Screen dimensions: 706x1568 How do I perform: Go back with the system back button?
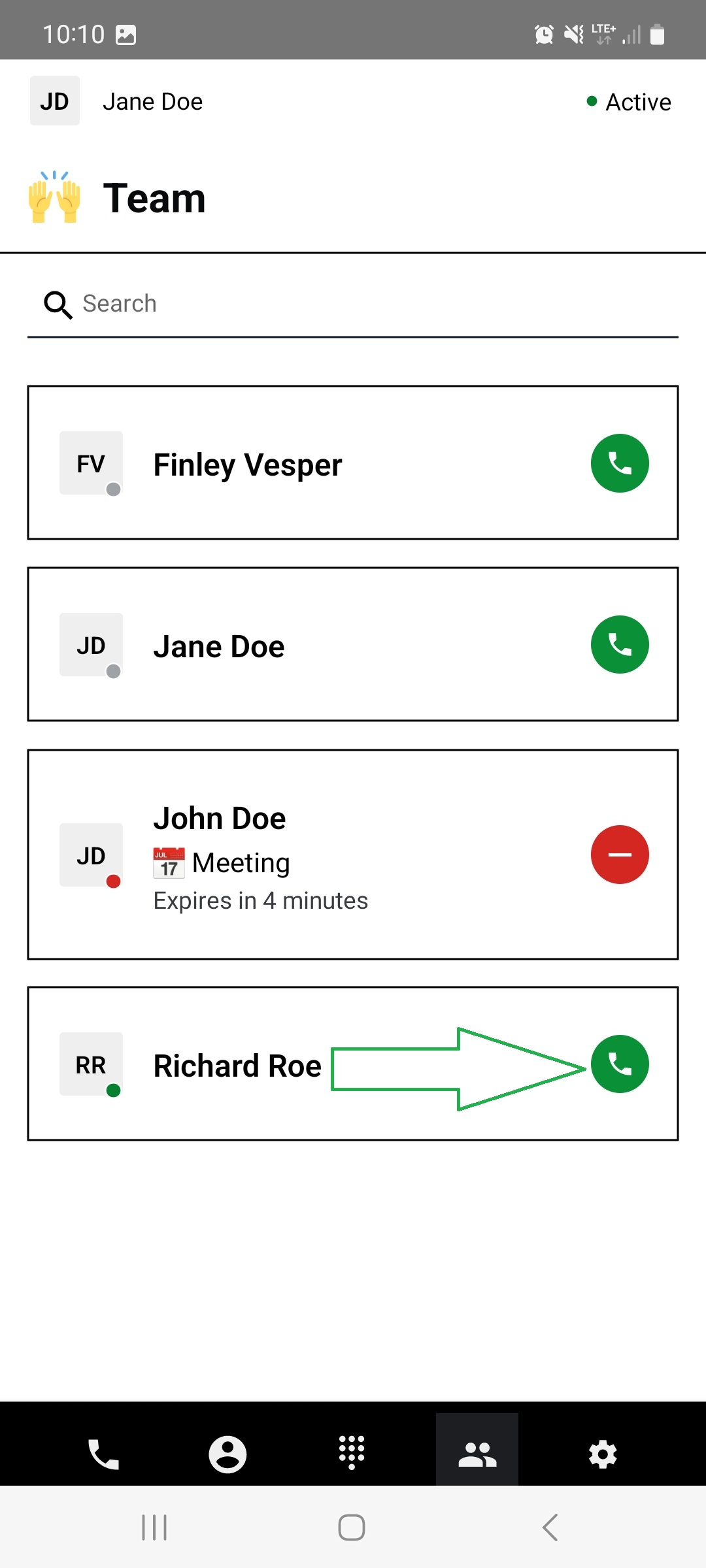(550, 1527)
